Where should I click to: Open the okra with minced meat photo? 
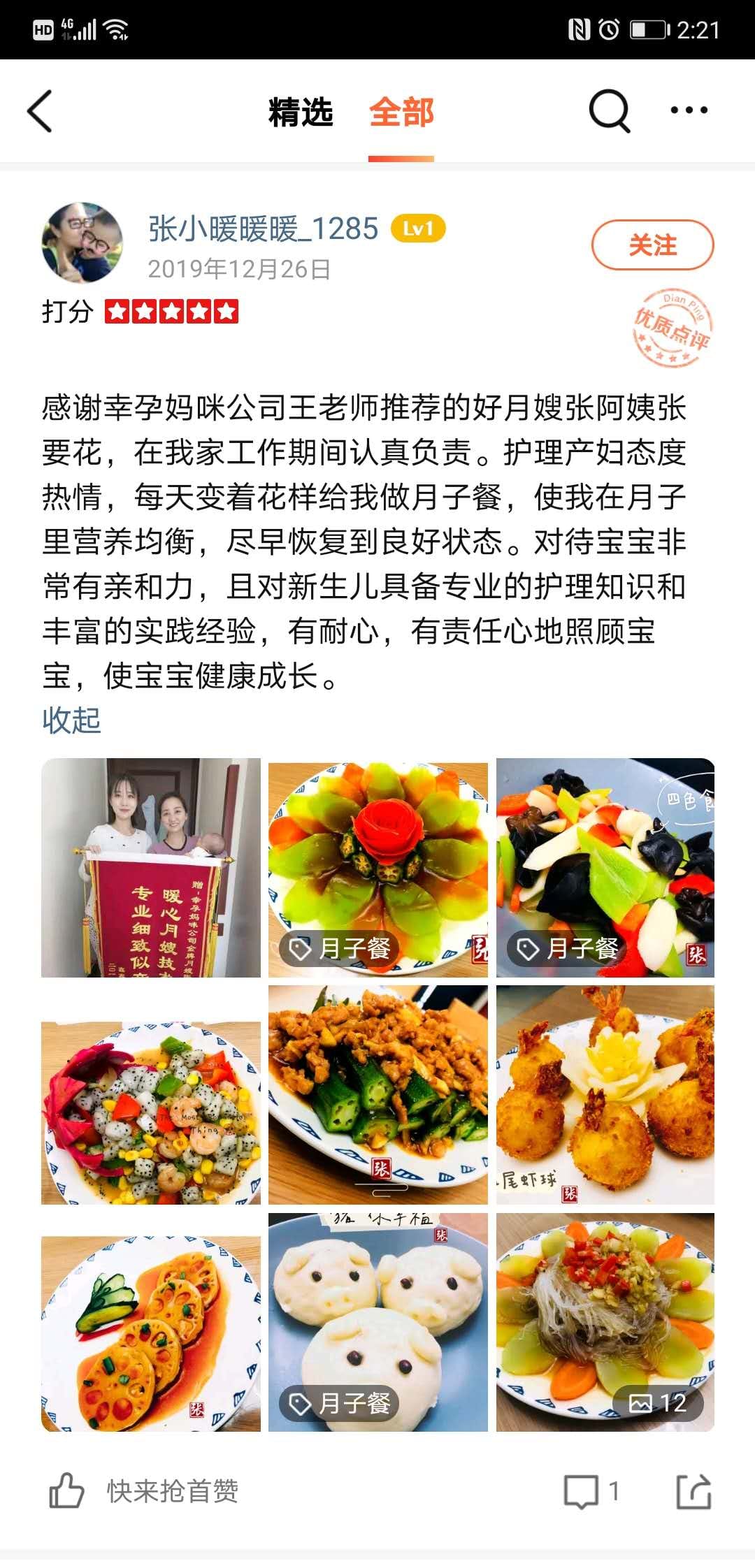[378, 1094]
